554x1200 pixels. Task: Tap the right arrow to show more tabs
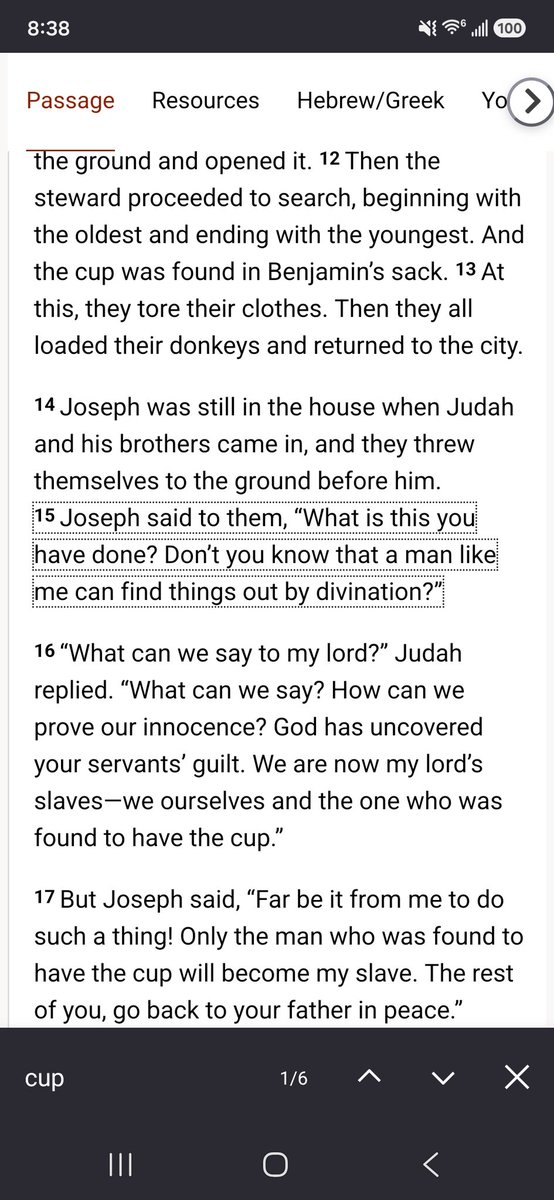[x=531, y=101]
